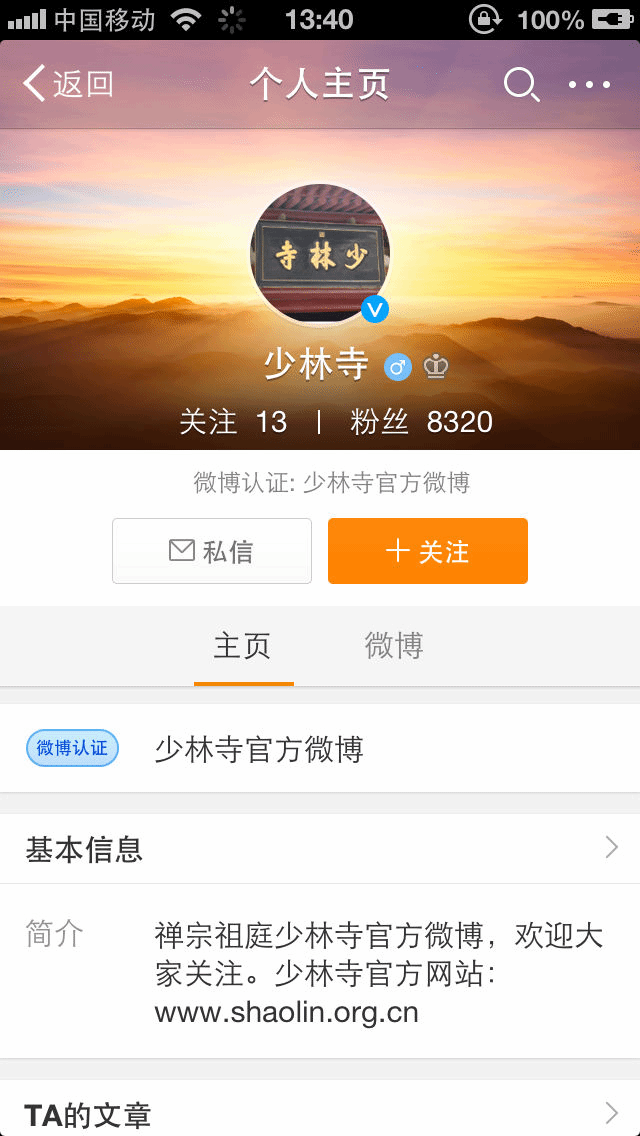Open the 粉丝 8320 followers list

coord(421,421)
